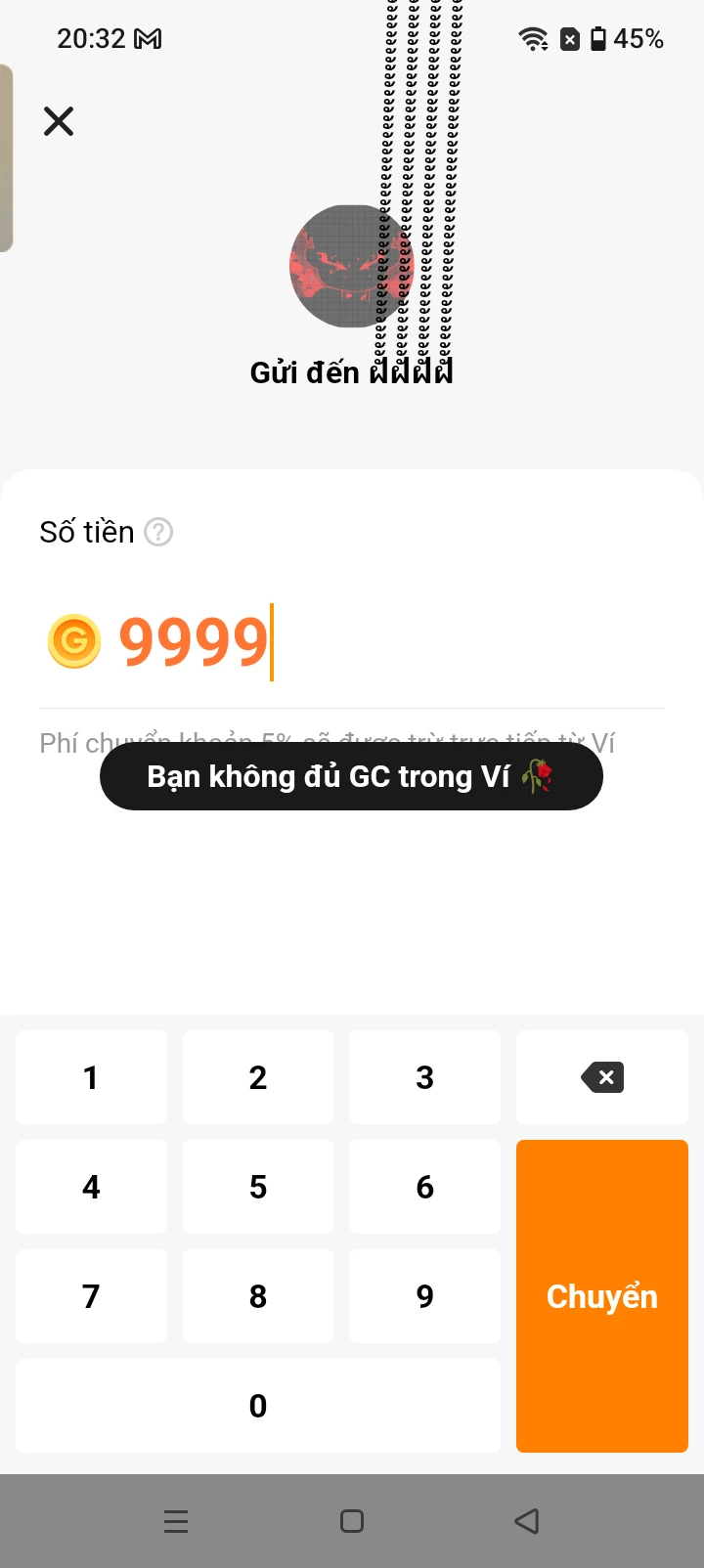Delete last digit with backspace key
The image size is (704, 1568).
click(602, 1077)
